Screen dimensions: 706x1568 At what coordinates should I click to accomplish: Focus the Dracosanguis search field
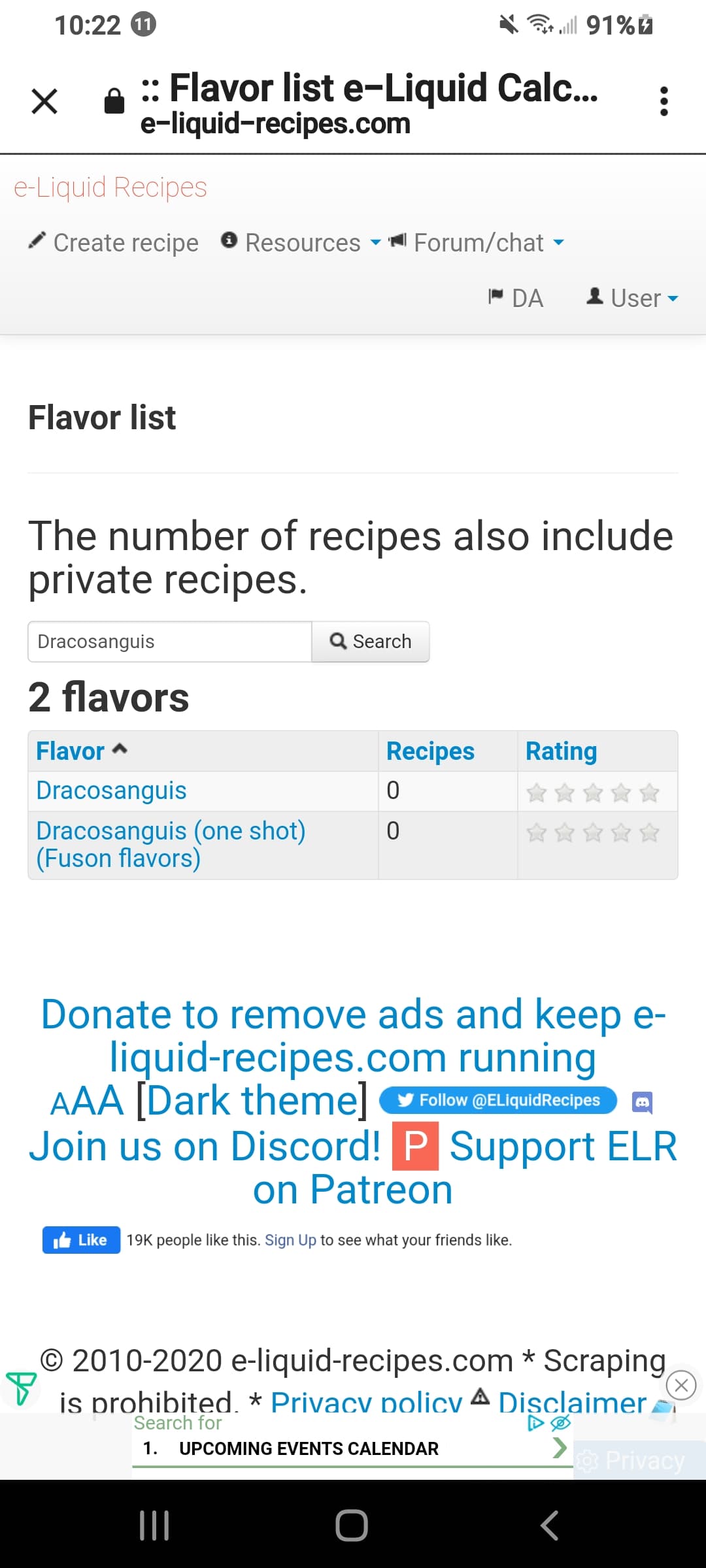[170, 642]
